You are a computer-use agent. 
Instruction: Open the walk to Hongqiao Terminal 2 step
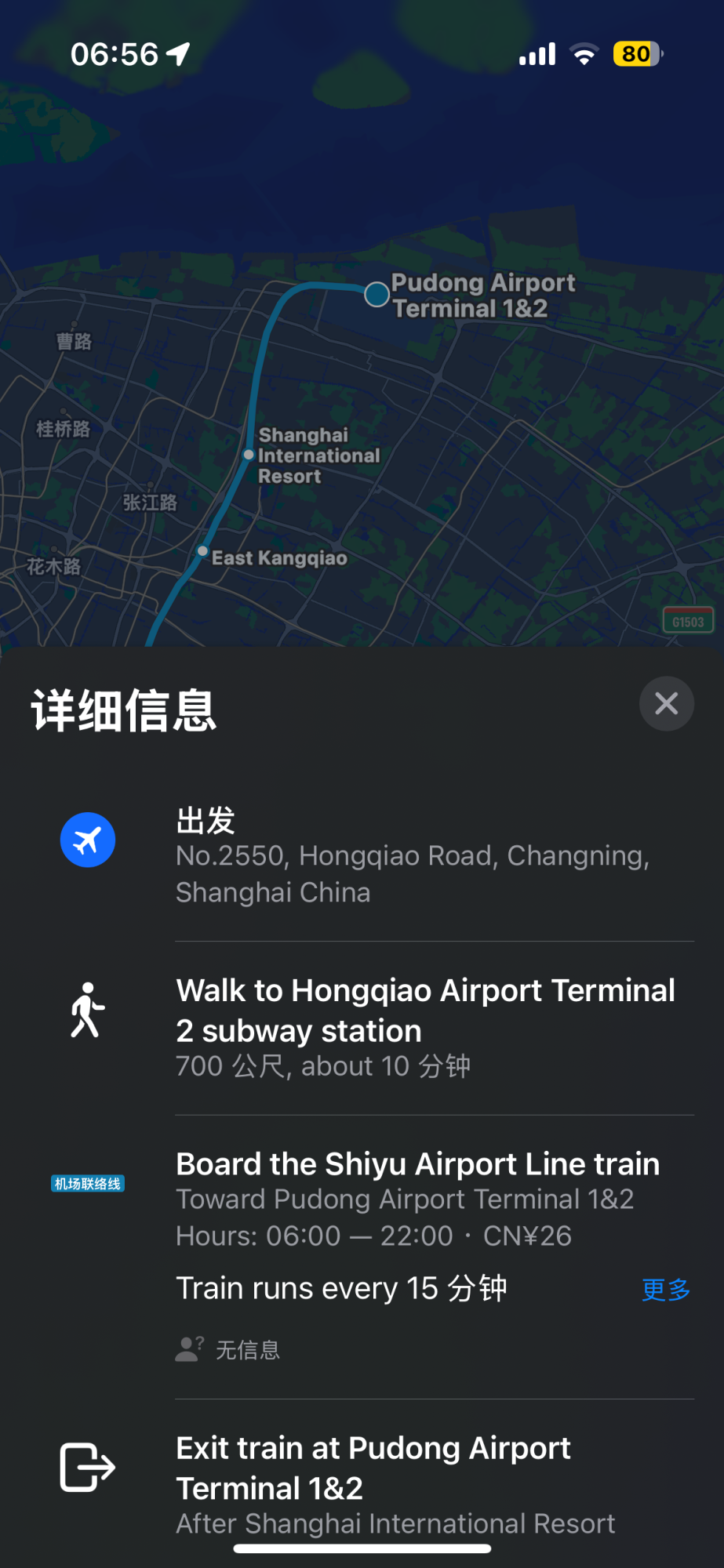tap(362, 1028)
